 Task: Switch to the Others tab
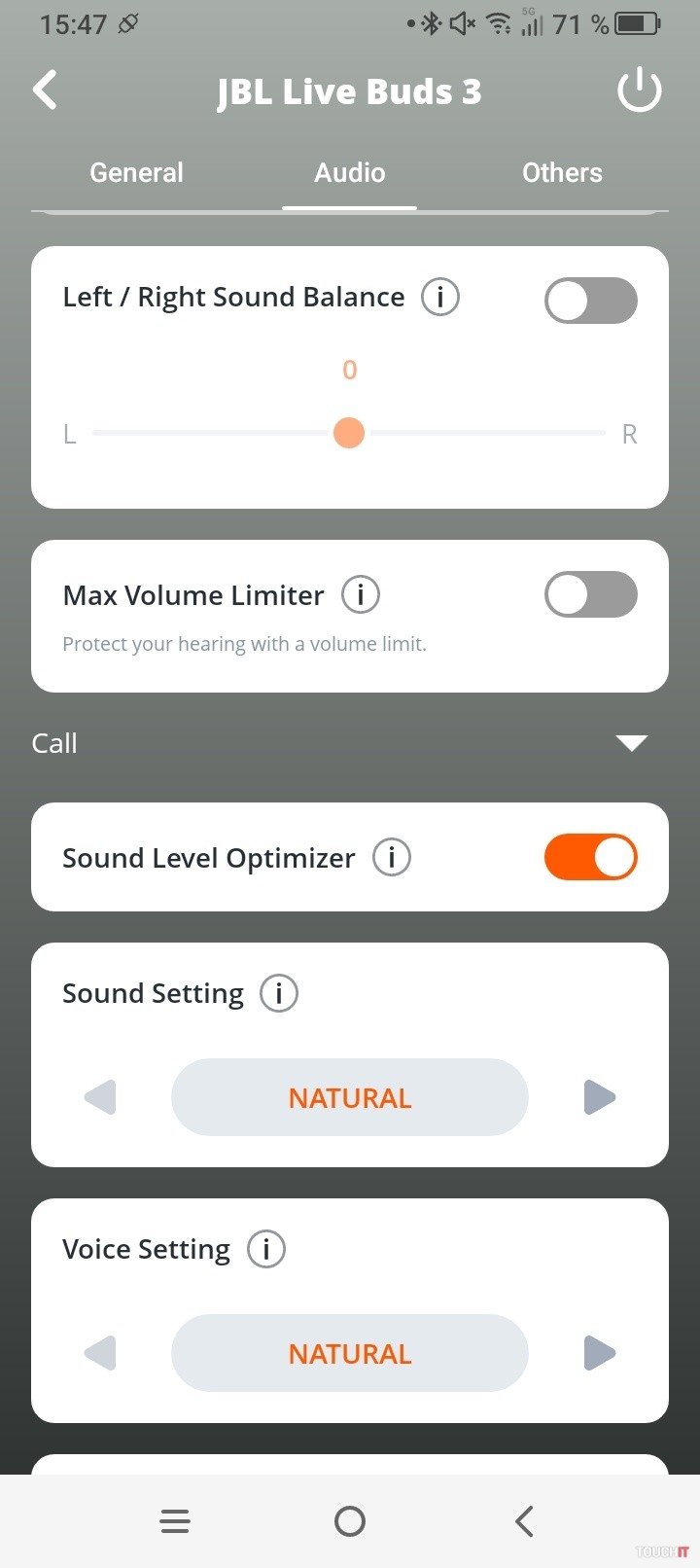point(562,173)
